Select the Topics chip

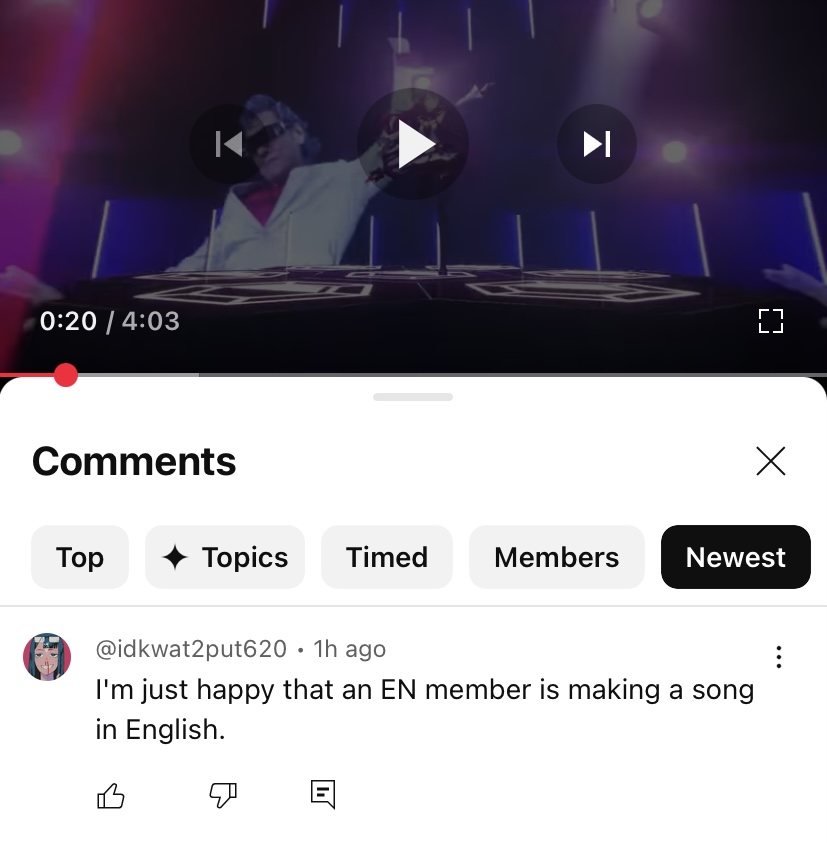225,557
